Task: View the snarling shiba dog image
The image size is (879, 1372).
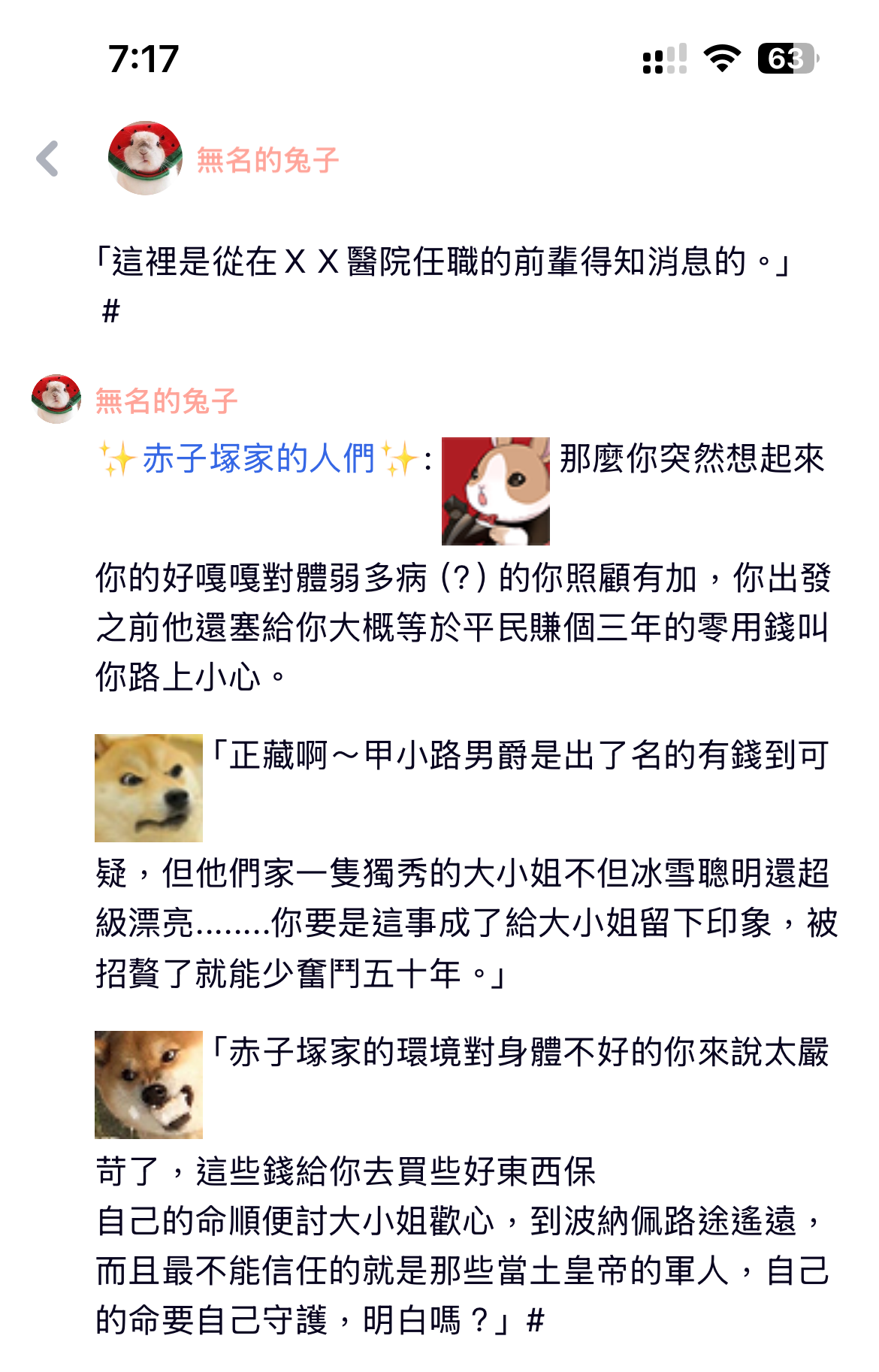Action: click(x=148, y=1084)
